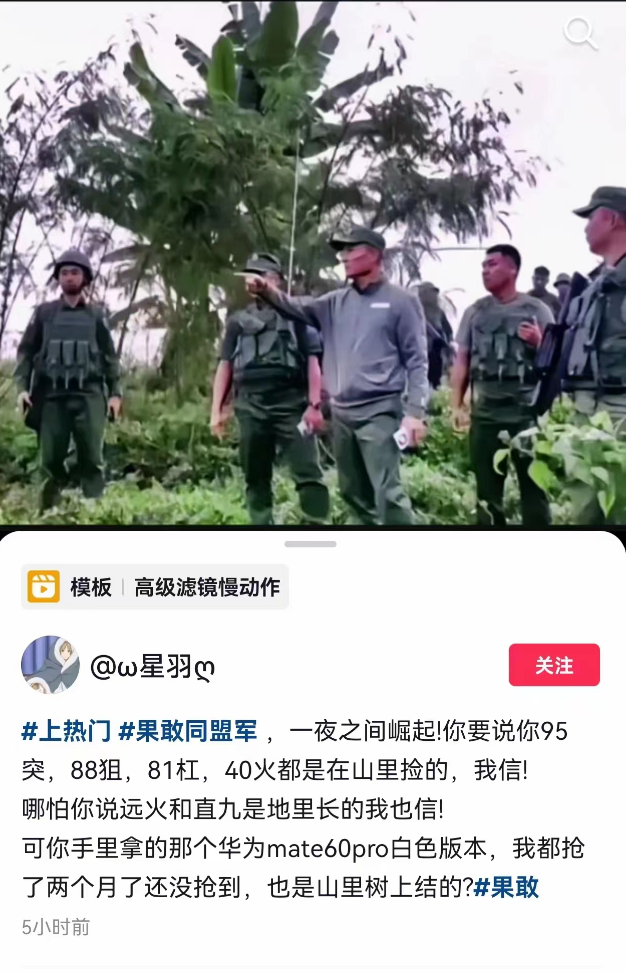The image size is (628, 972).
Task: Open the #果敢同盟军 hashtag
Action: tap(187, 731)
